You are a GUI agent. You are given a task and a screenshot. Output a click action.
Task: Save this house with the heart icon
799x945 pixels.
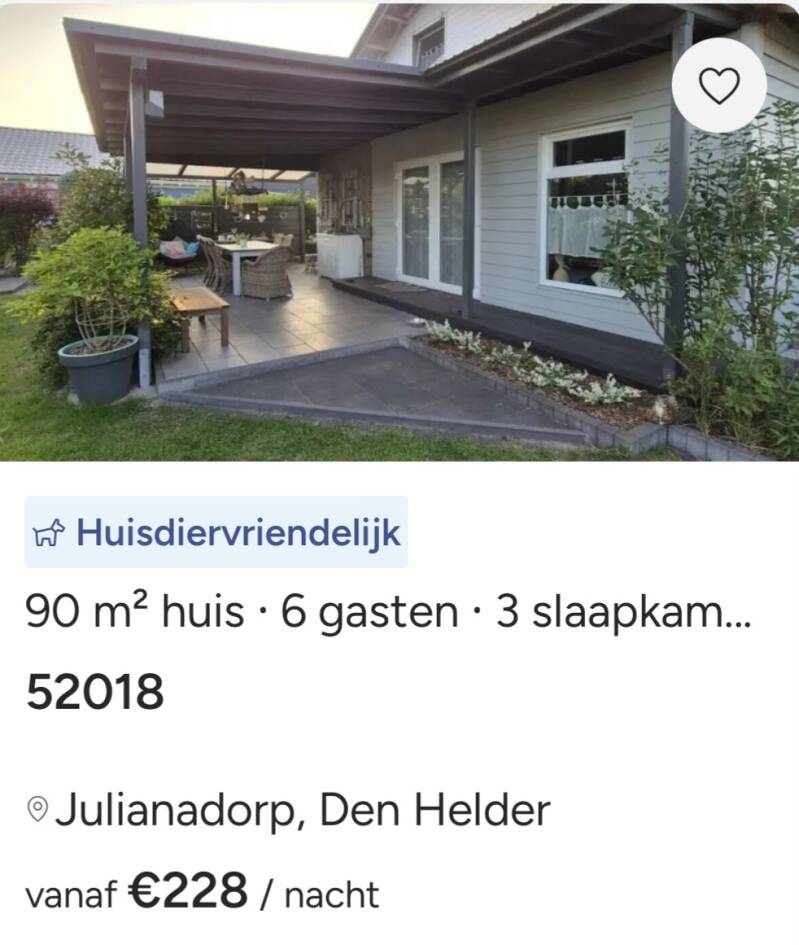pyautogui.click(x=719, y=85)
